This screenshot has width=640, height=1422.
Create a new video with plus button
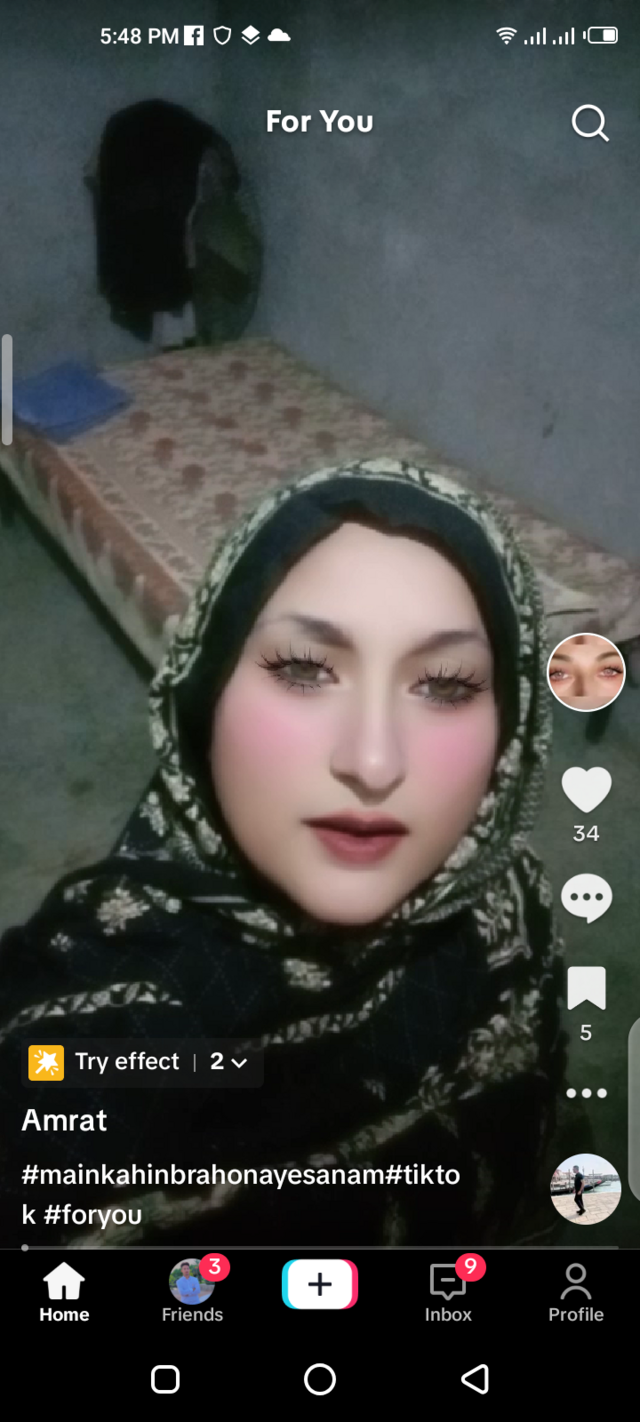tap(320, 1284)
